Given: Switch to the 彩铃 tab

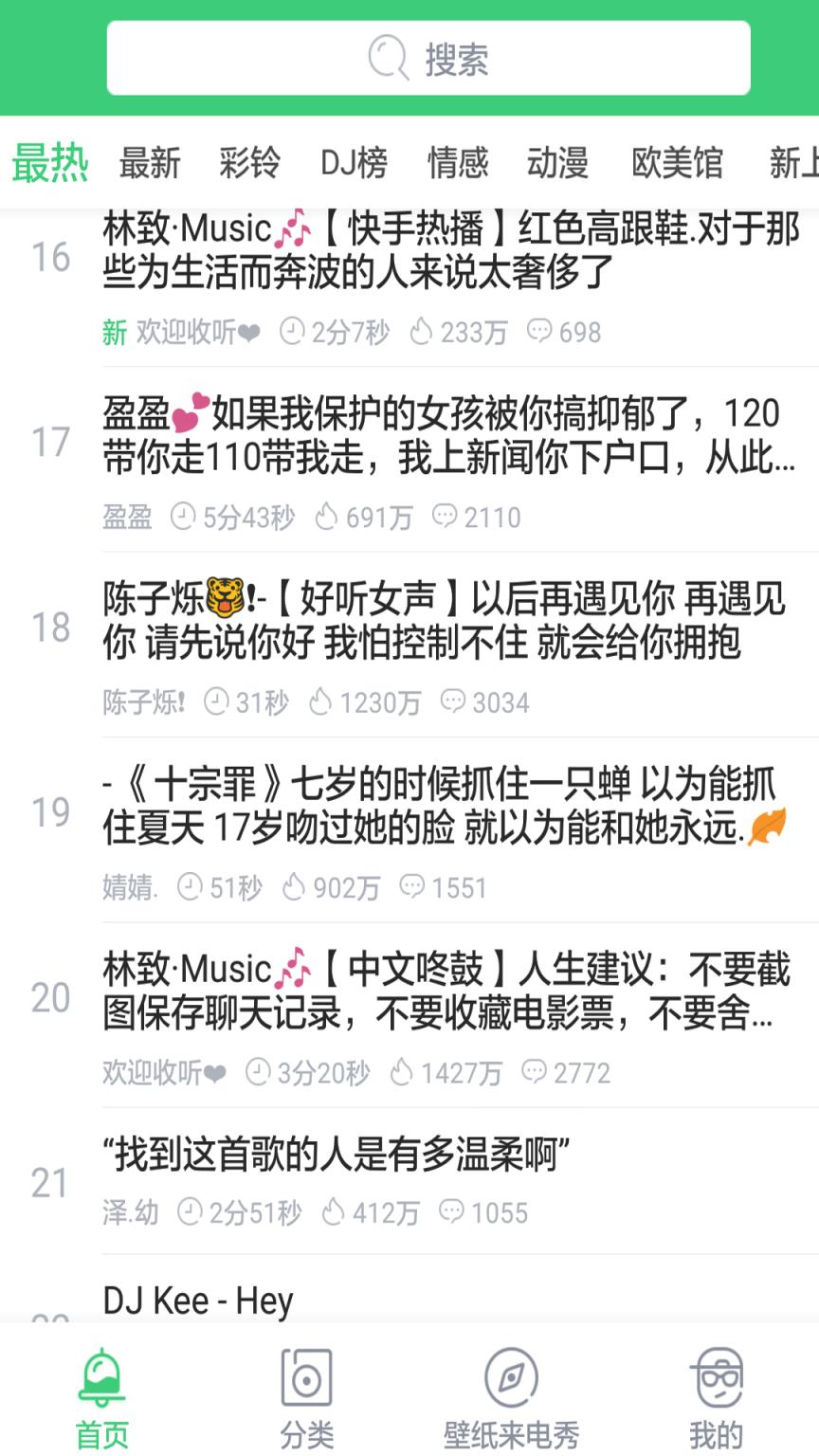Looking at the screenshot, I should click(x=250, y=163).
